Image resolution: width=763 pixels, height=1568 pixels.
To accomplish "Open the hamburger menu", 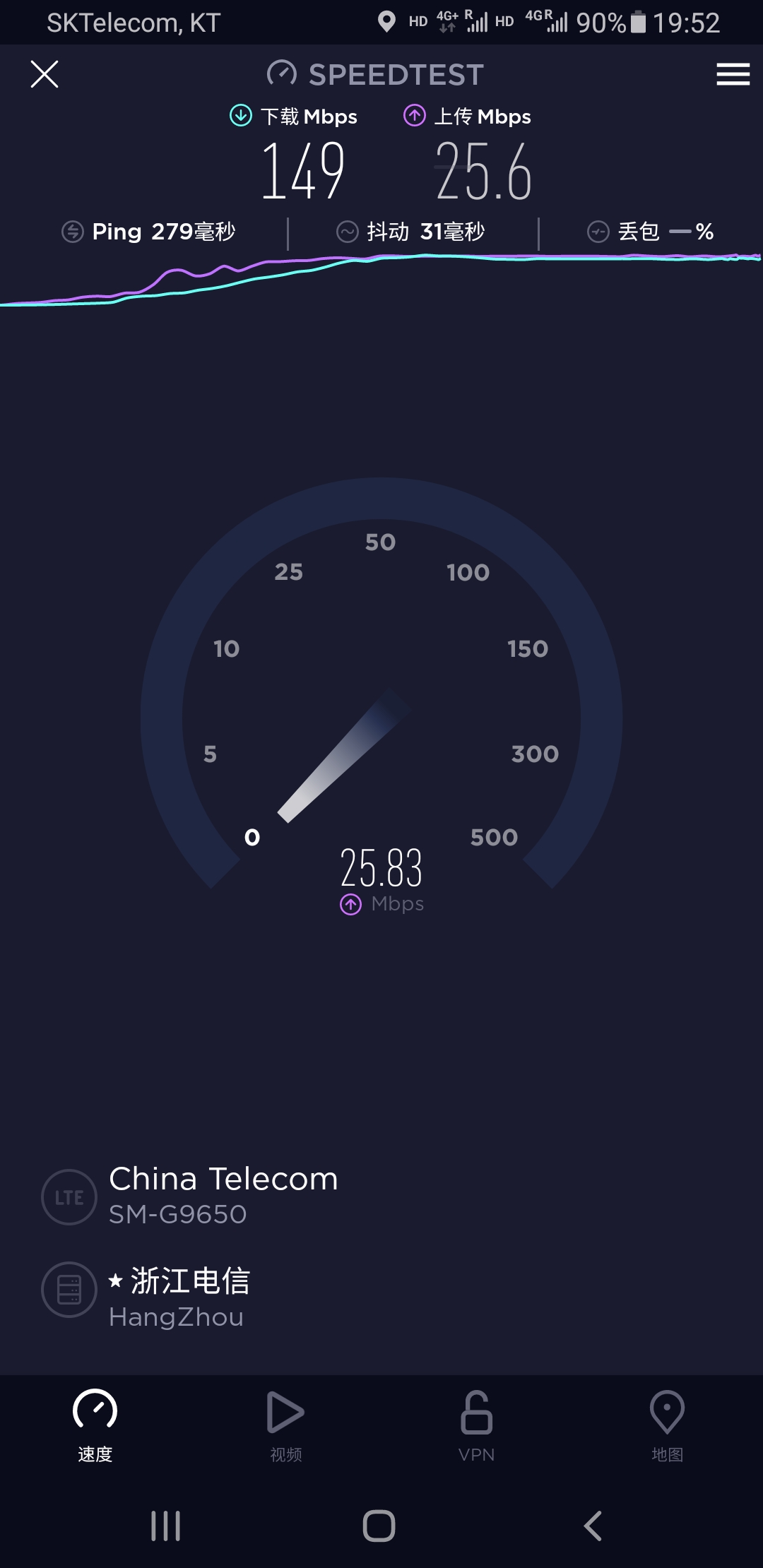I will [x=733, y=74].
